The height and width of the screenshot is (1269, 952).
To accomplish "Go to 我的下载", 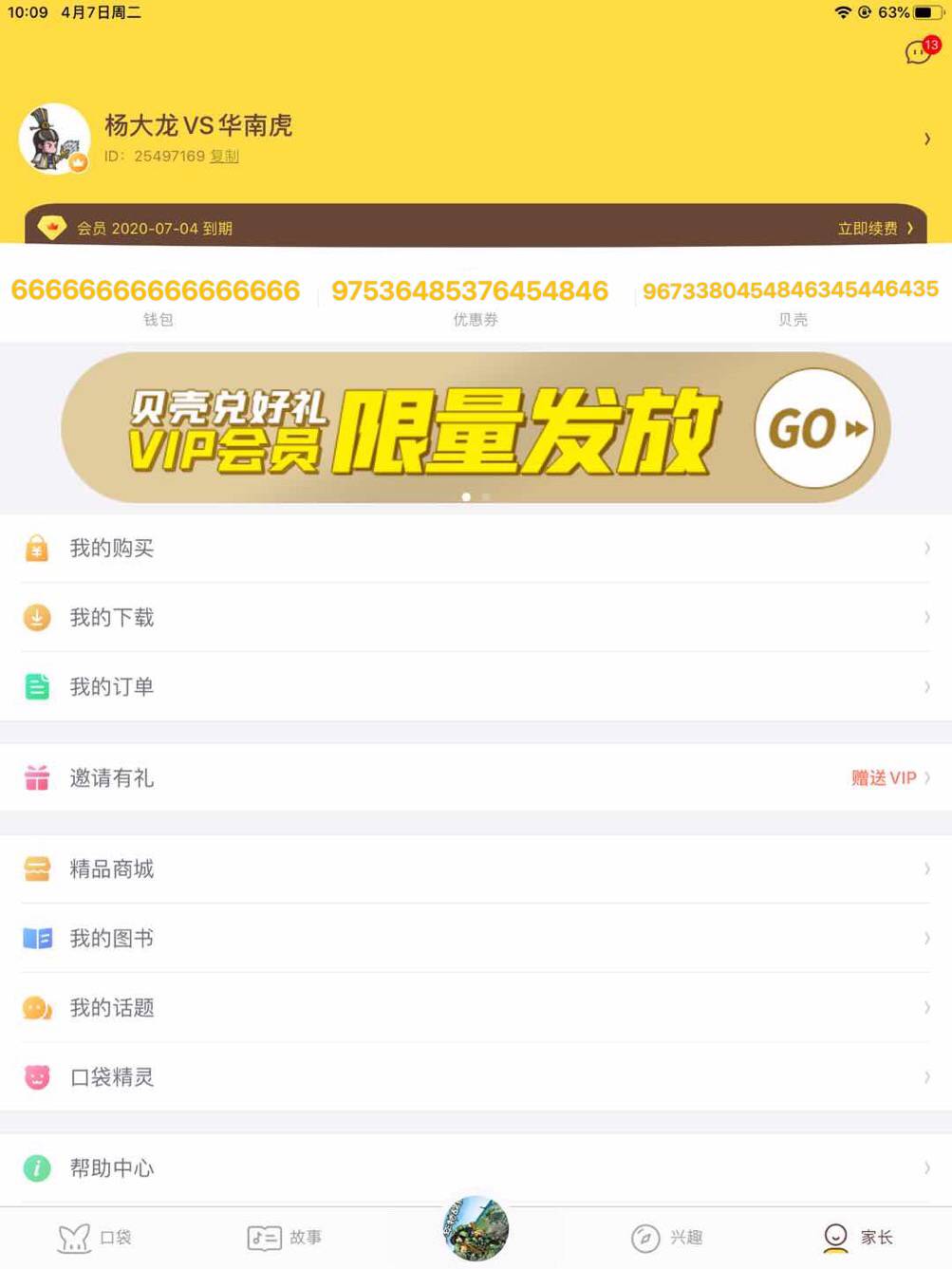I will [x=475, y=618].
